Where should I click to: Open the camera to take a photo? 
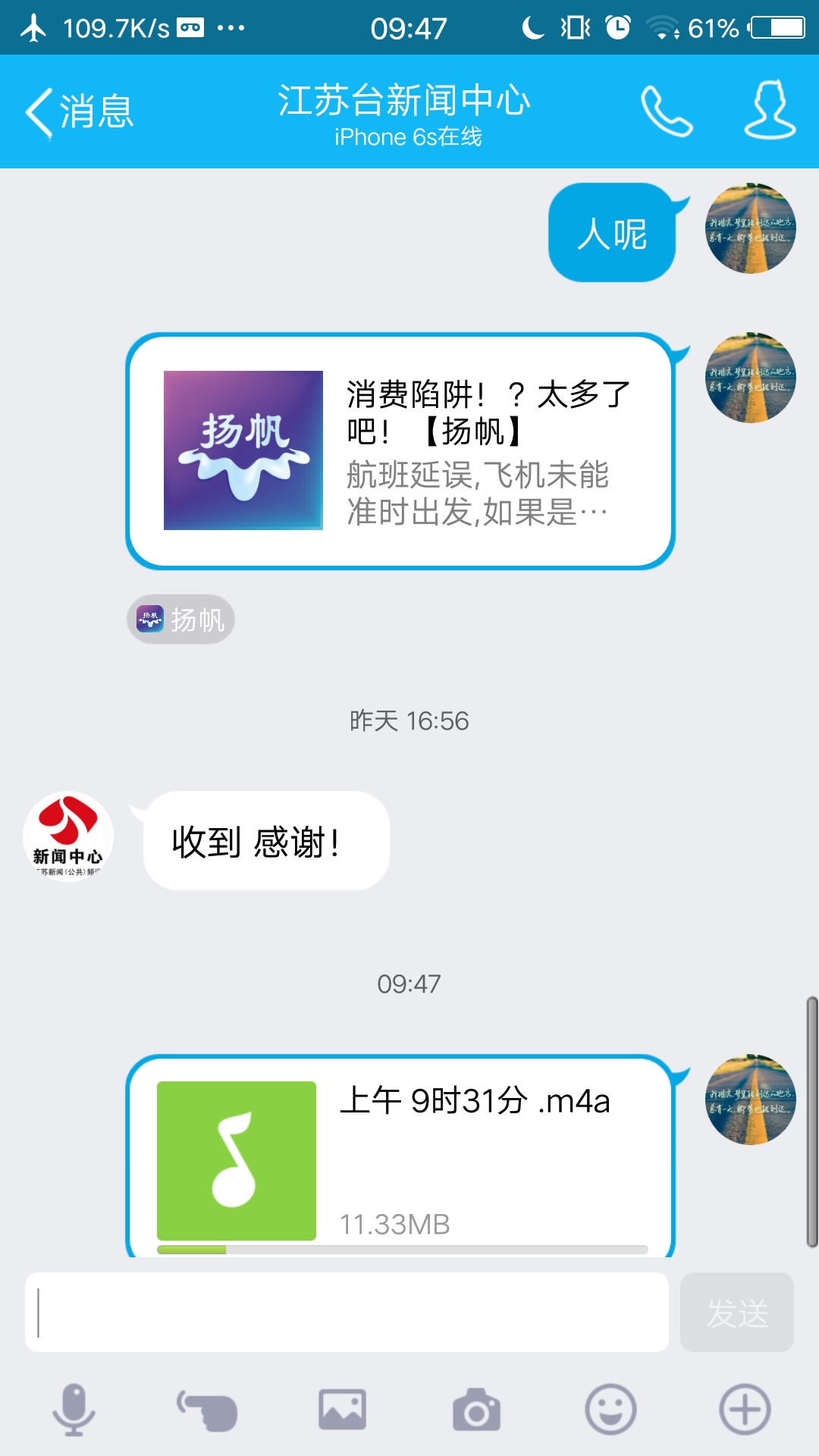(476, 1410)
